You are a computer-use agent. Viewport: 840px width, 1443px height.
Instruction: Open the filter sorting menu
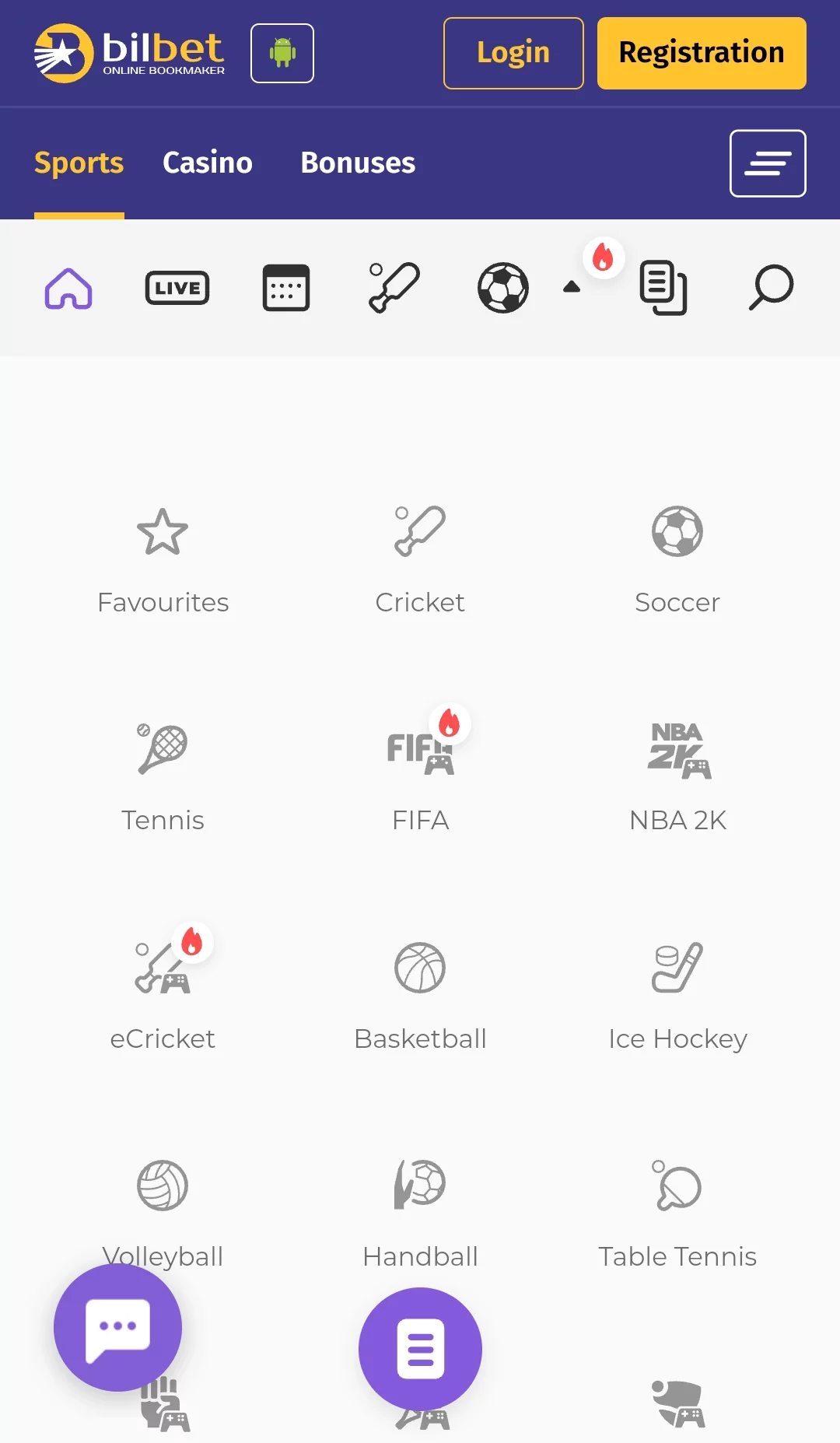point(768,163)
